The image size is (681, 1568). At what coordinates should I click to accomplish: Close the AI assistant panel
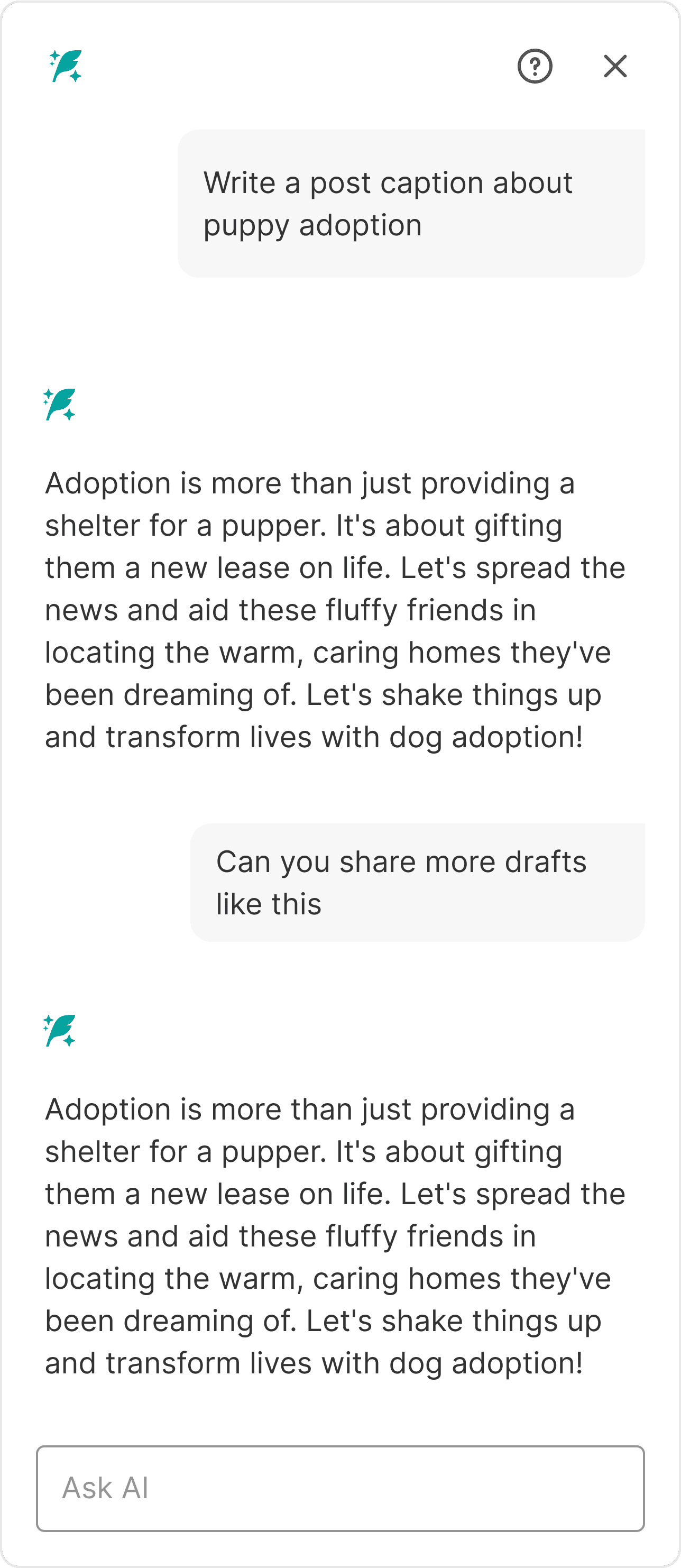pos(615,66)
